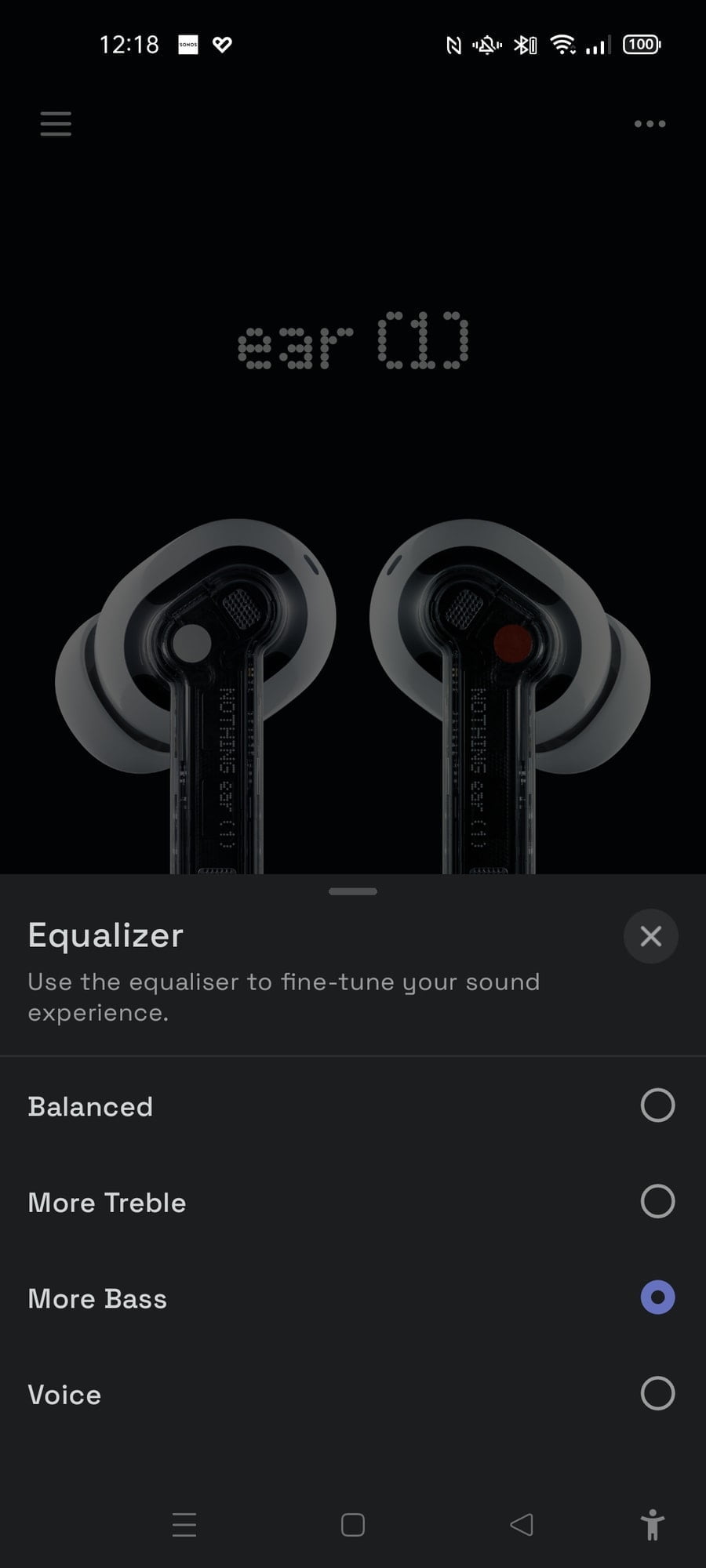Open the hamburger drawer menu
The width and height of the screenshot is (706, 1568).
point(56,124)
